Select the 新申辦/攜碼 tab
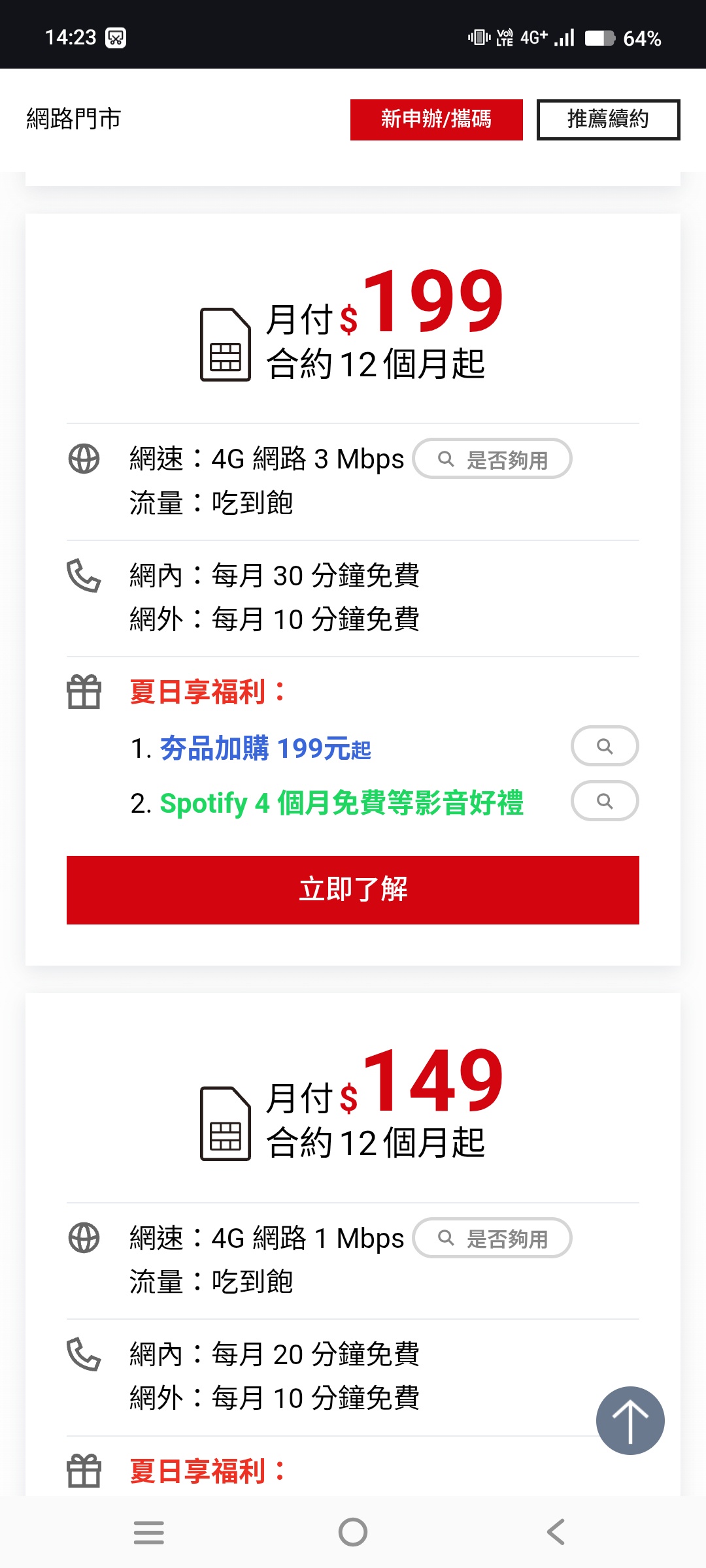This screenshot has height=1568, width=706. (436, 120)
